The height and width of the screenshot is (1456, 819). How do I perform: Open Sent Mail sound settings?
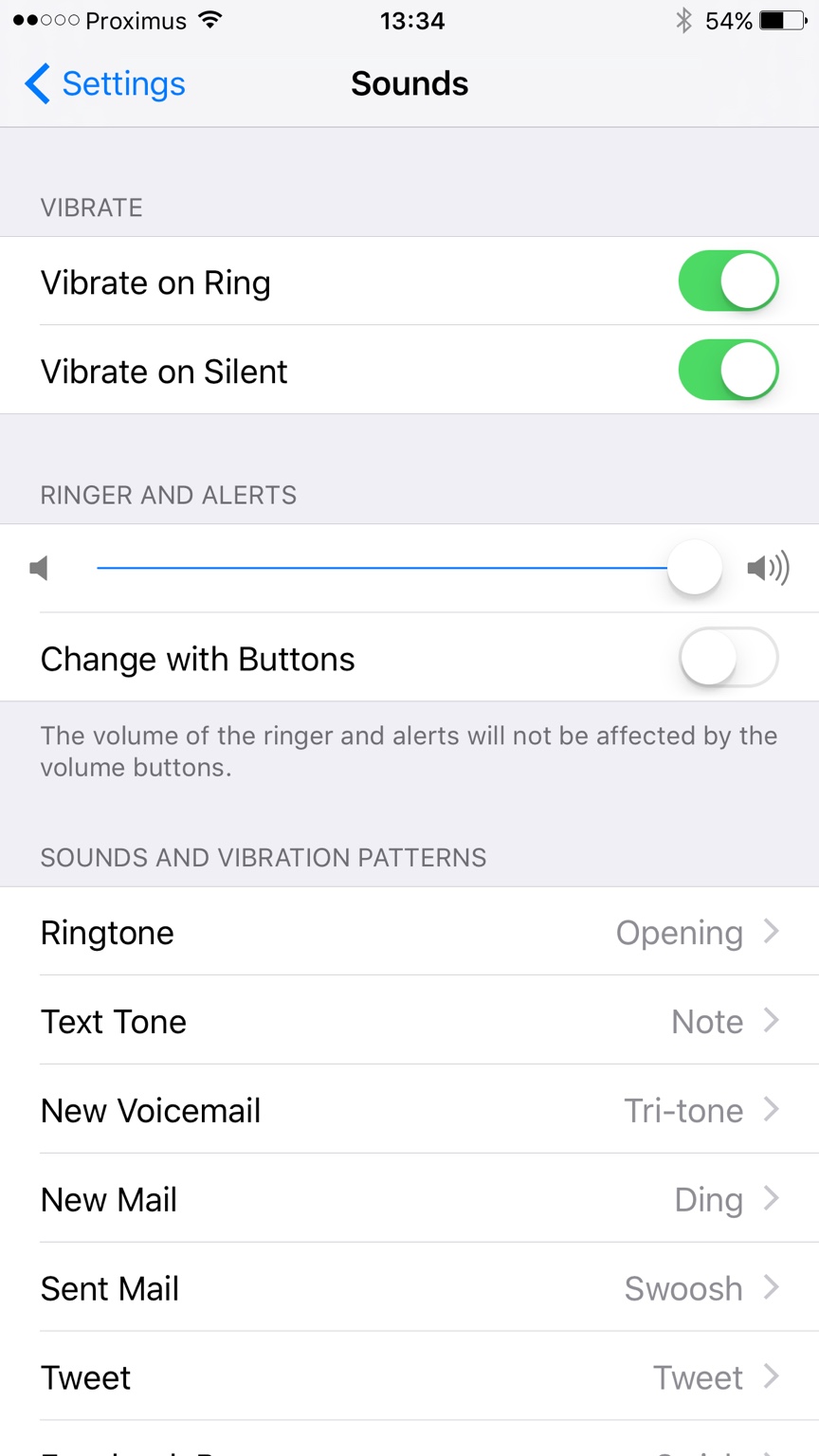click(409, 1288)
